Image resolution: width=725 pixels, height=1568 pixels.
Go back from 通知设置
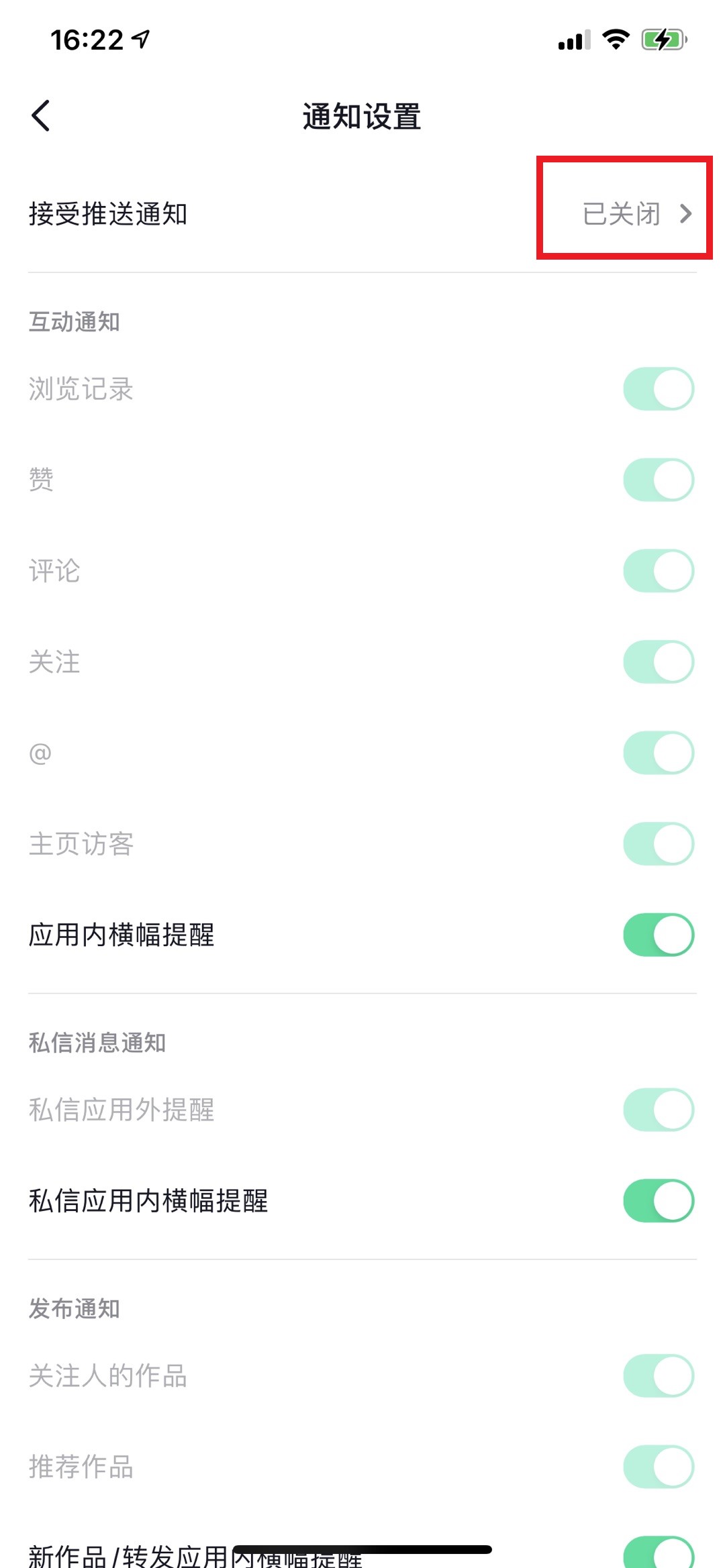pyautogui.click(x=41, y=116)
